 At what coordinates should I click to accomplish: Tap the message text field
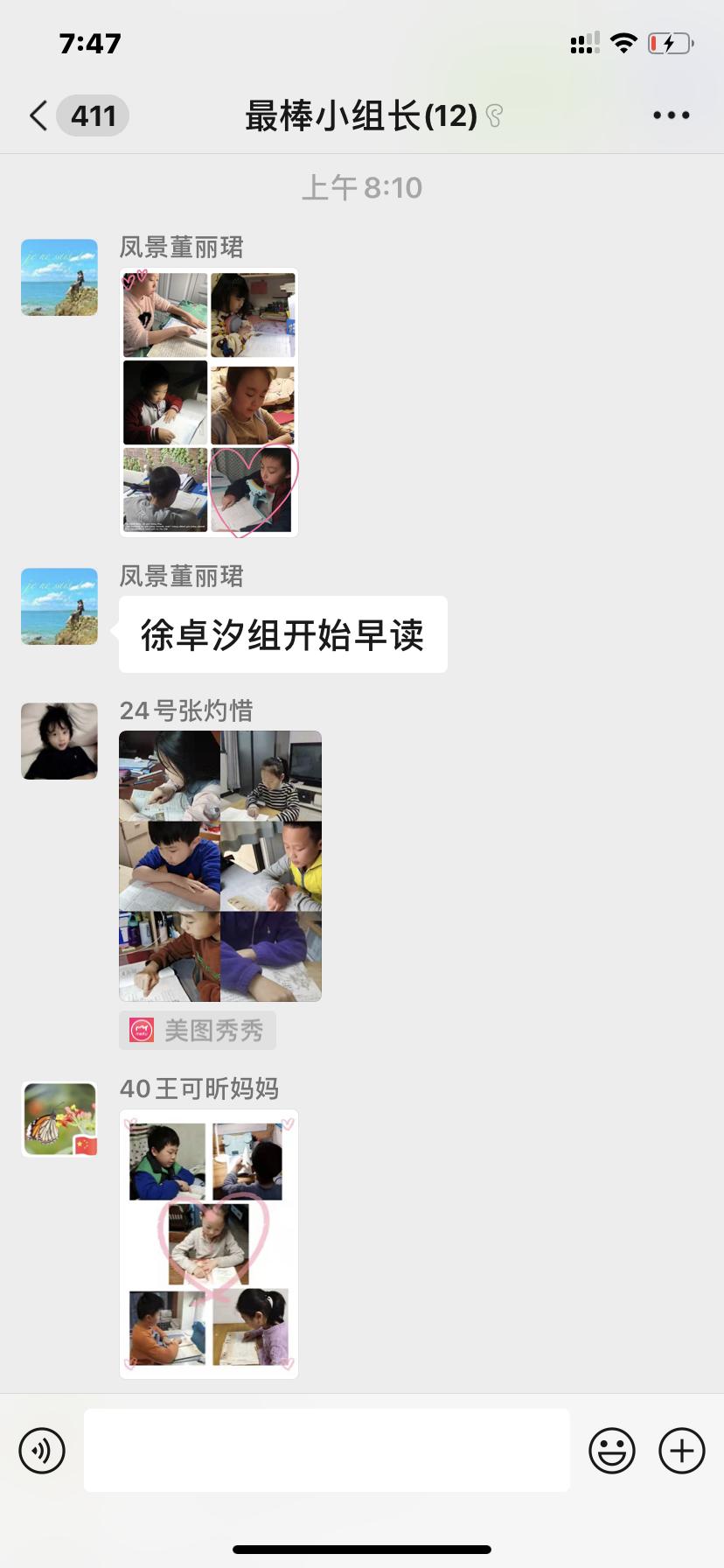327,1450
